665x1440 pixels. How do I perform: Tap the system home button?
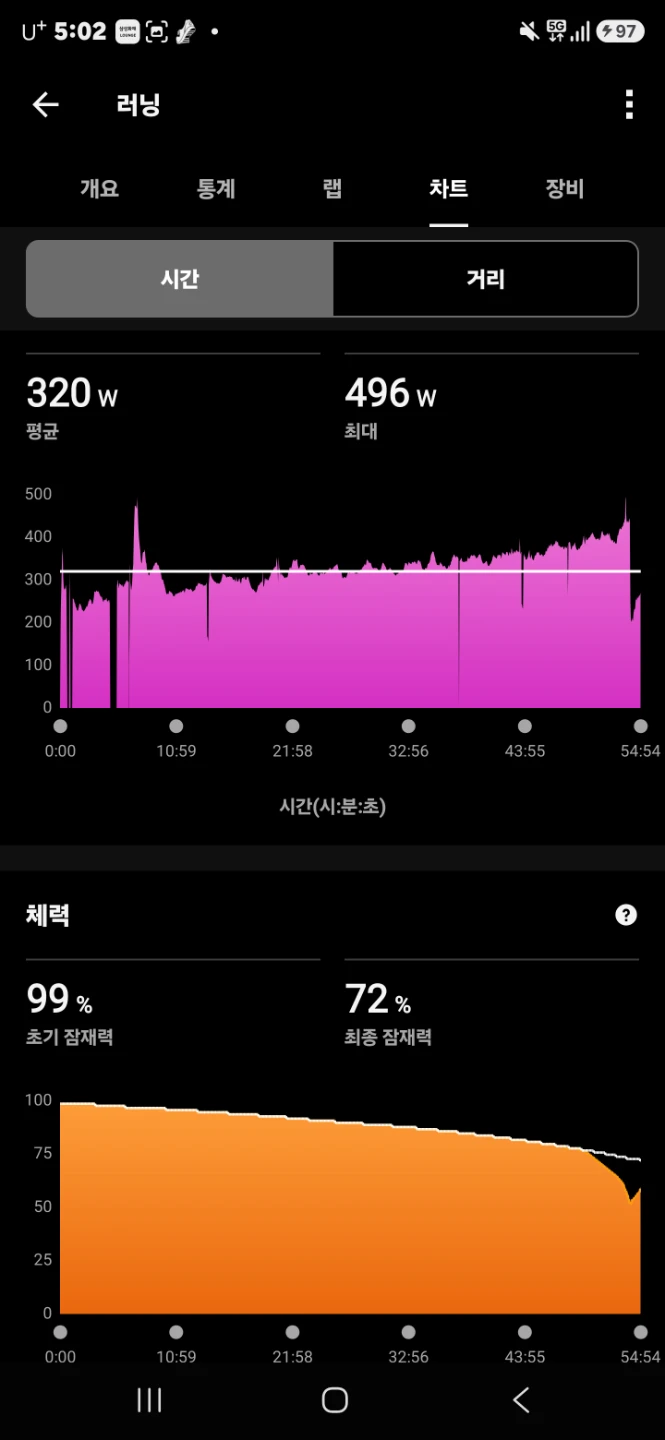(334, 1400)
